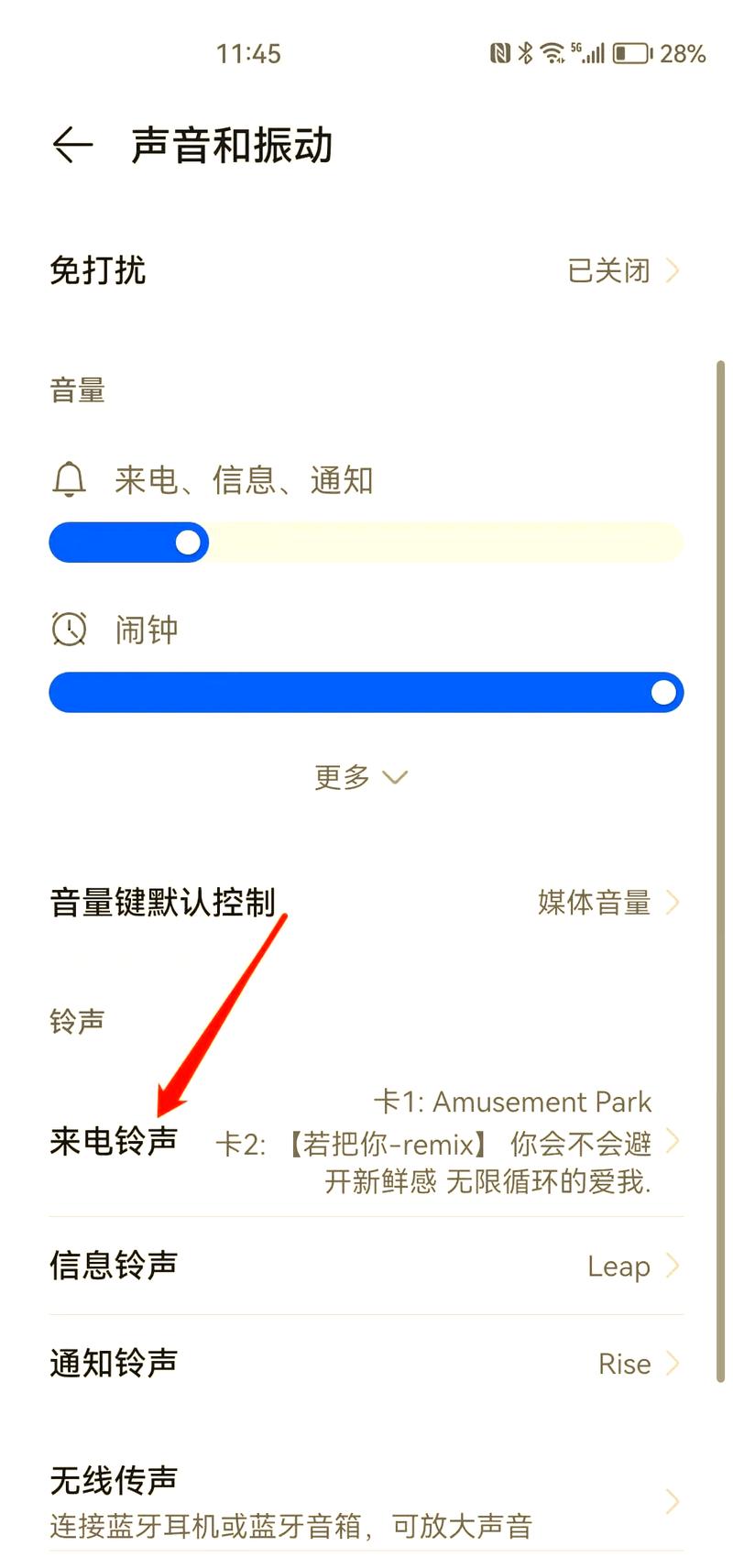Toggle the 无线传声 wireless audio feature
This screenshot has width=733, height=1568.
coord(366,1497)
